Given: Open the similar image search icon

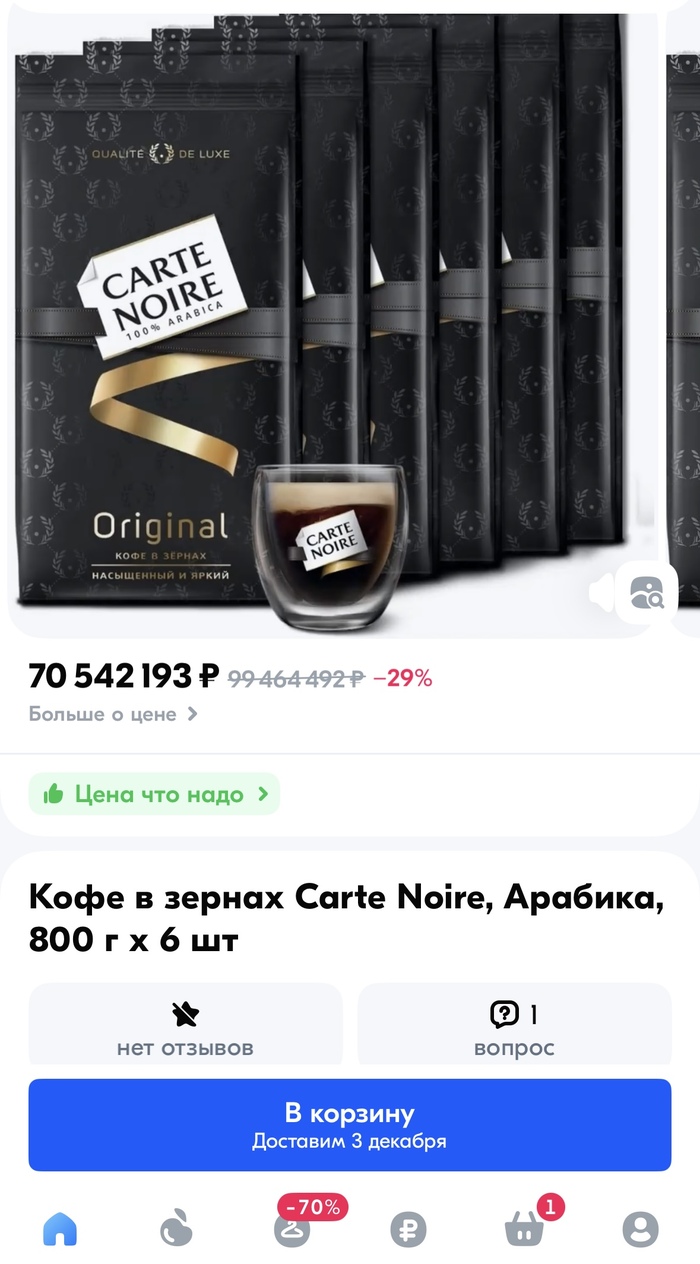Looking at the screenshot, I should tap(646, 594).
